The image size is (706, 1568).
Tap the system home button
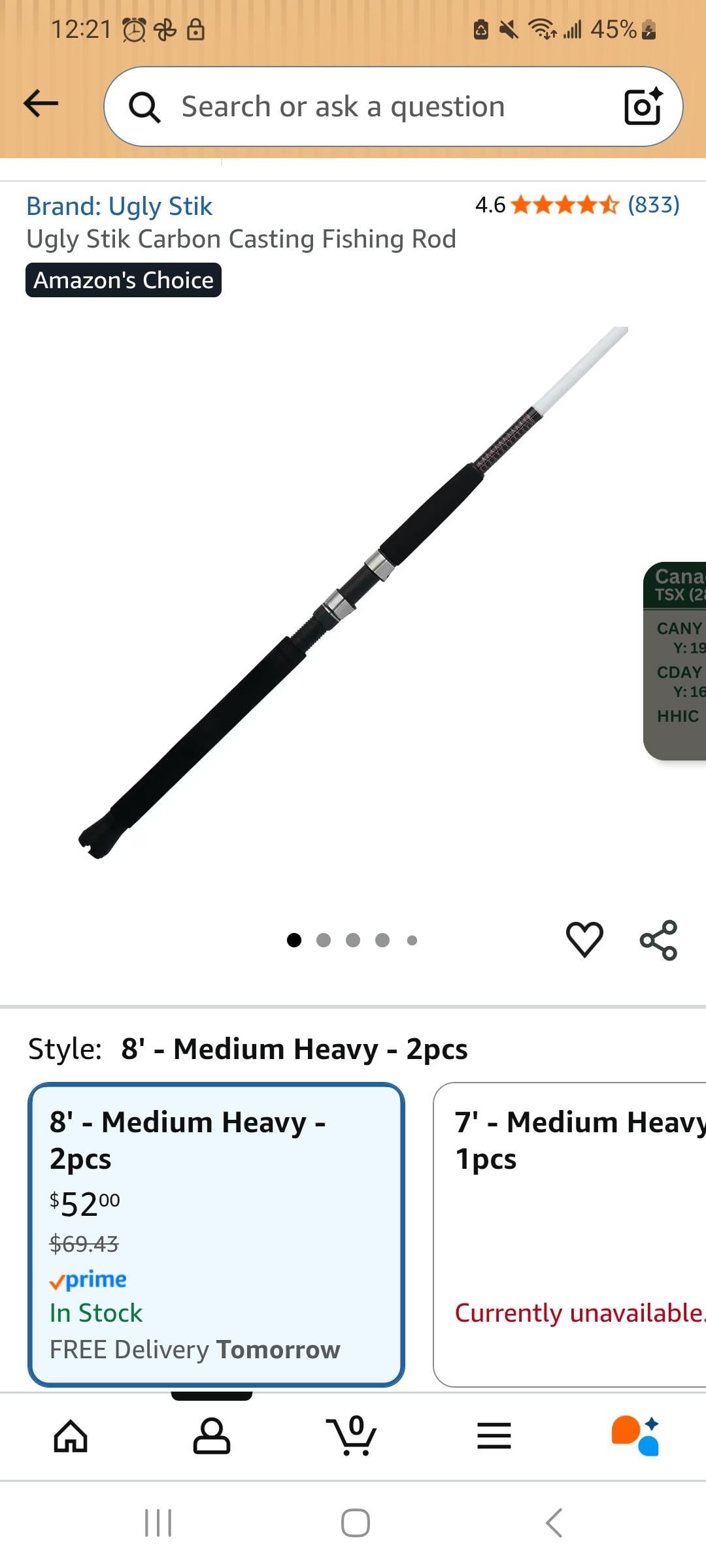pos(355,1523)
